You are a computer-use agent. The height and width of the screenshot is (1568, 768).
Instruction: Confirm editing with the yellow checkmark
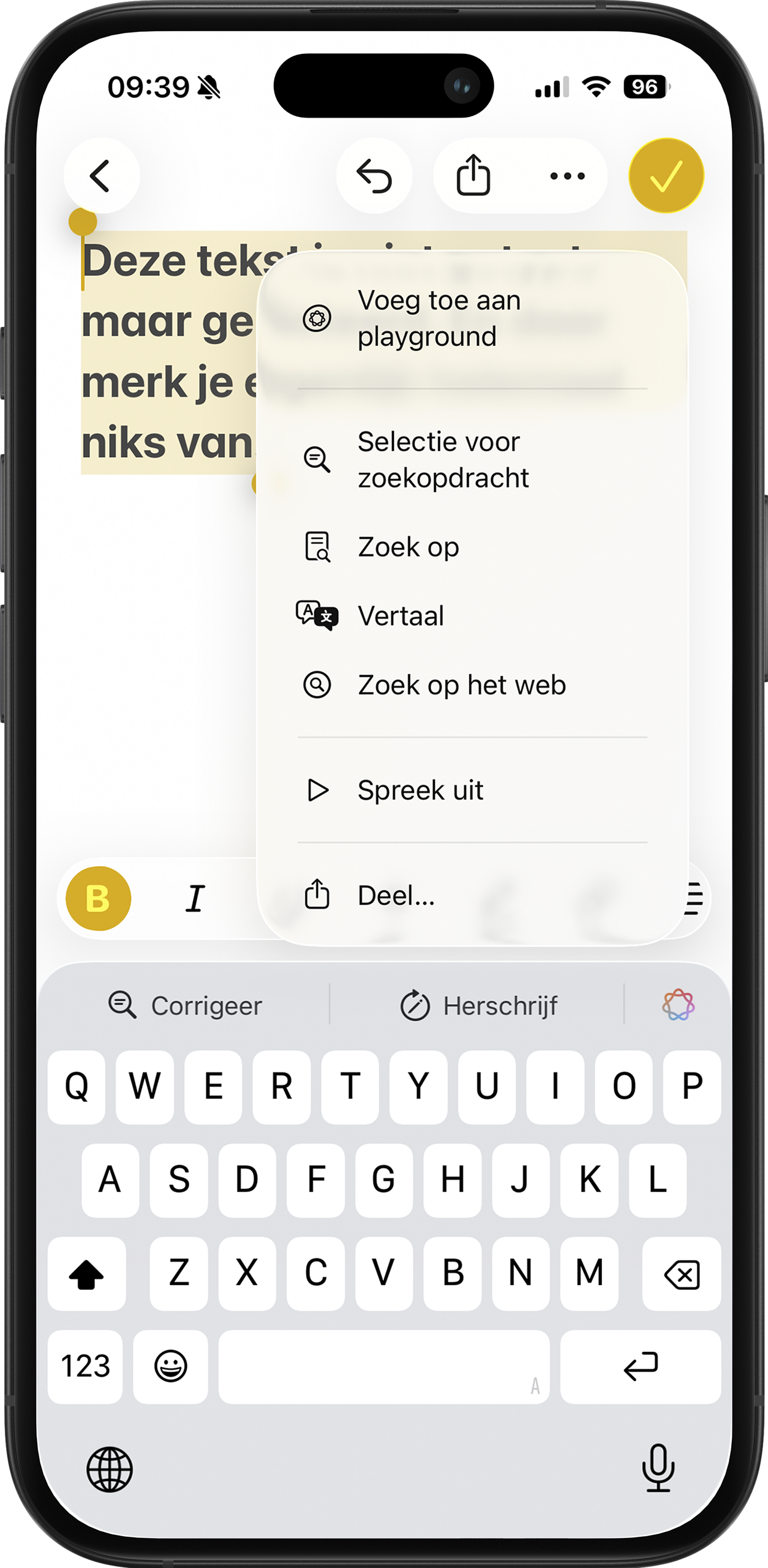click(666, 176)
